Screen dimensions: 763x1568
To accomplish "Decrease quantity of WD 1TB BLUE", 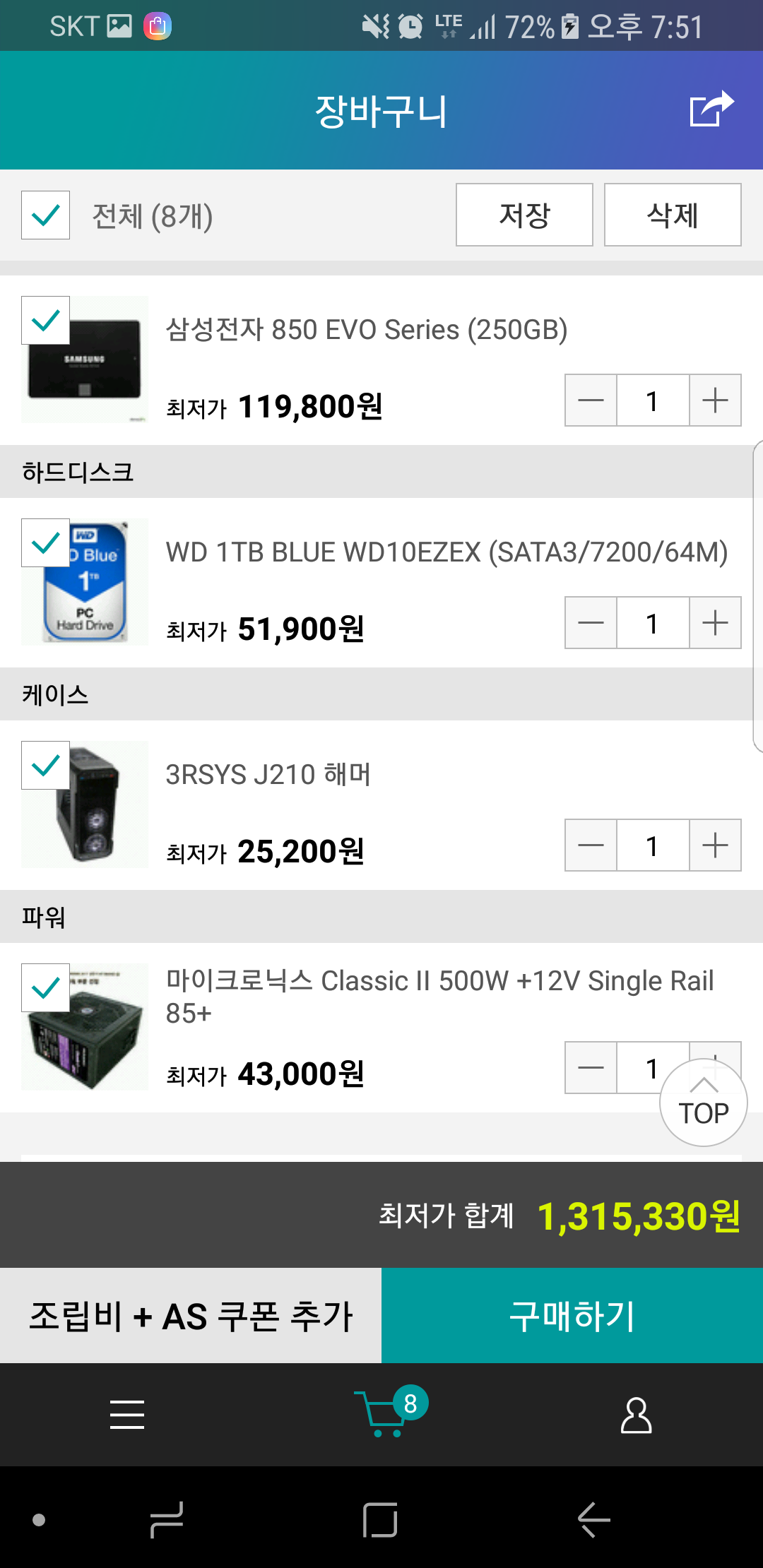I will [591, 623].
